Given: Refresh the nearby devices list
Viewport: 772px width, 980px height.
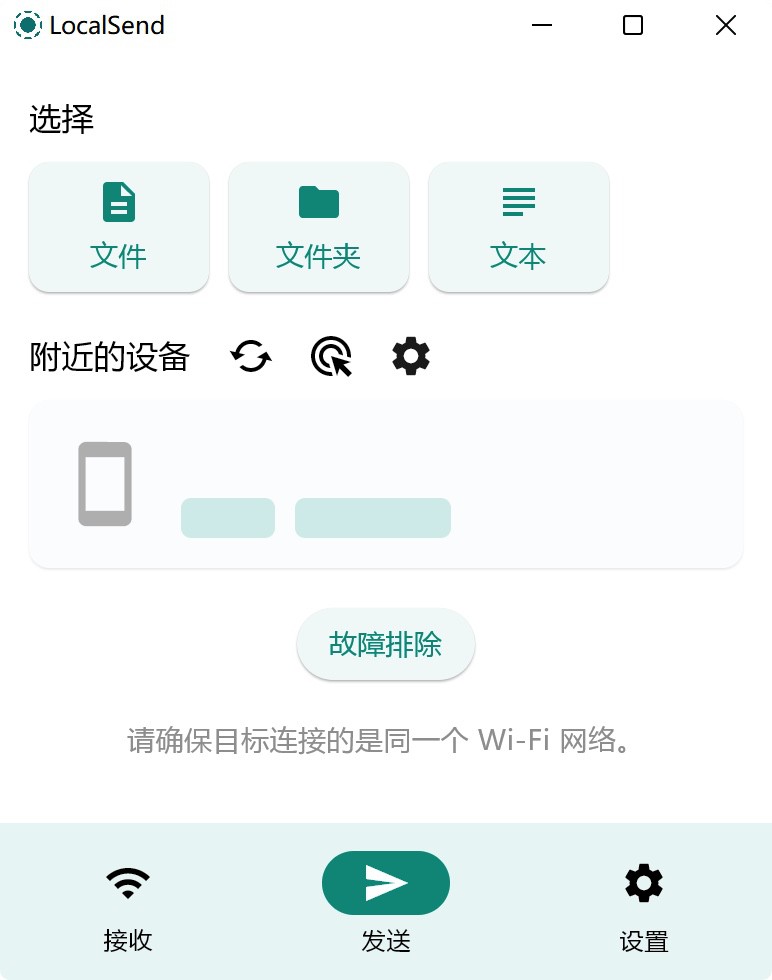Looking at the screenshot, I should point(250,357).
